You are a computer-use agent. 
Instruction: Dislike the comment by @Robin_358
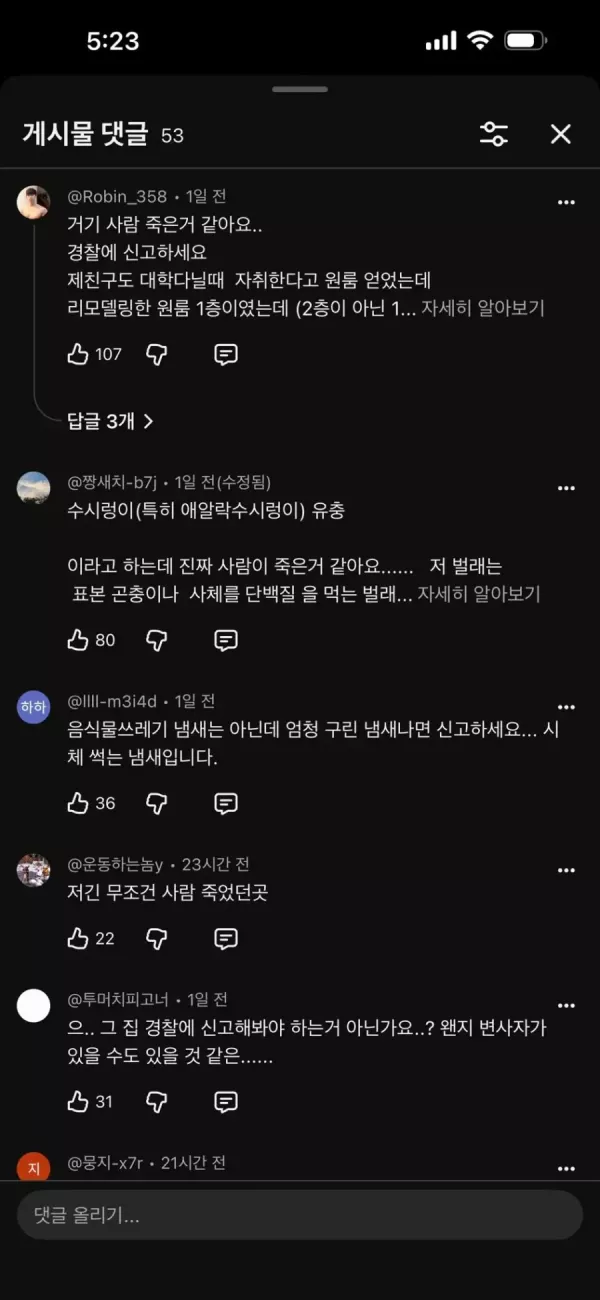157,354
